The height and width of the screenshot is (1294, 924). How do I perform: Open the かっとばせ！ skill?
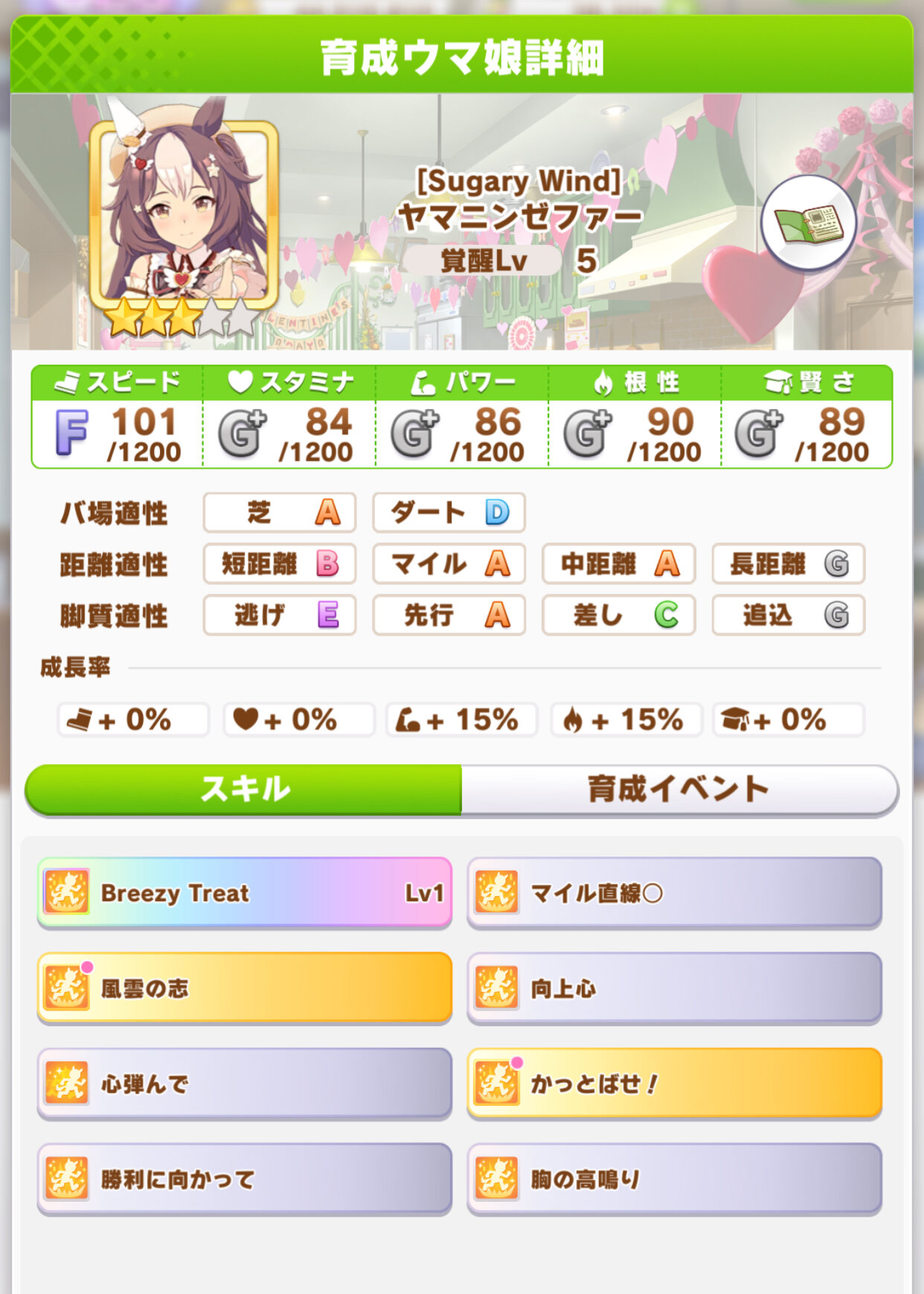(x=675, y=1083)
